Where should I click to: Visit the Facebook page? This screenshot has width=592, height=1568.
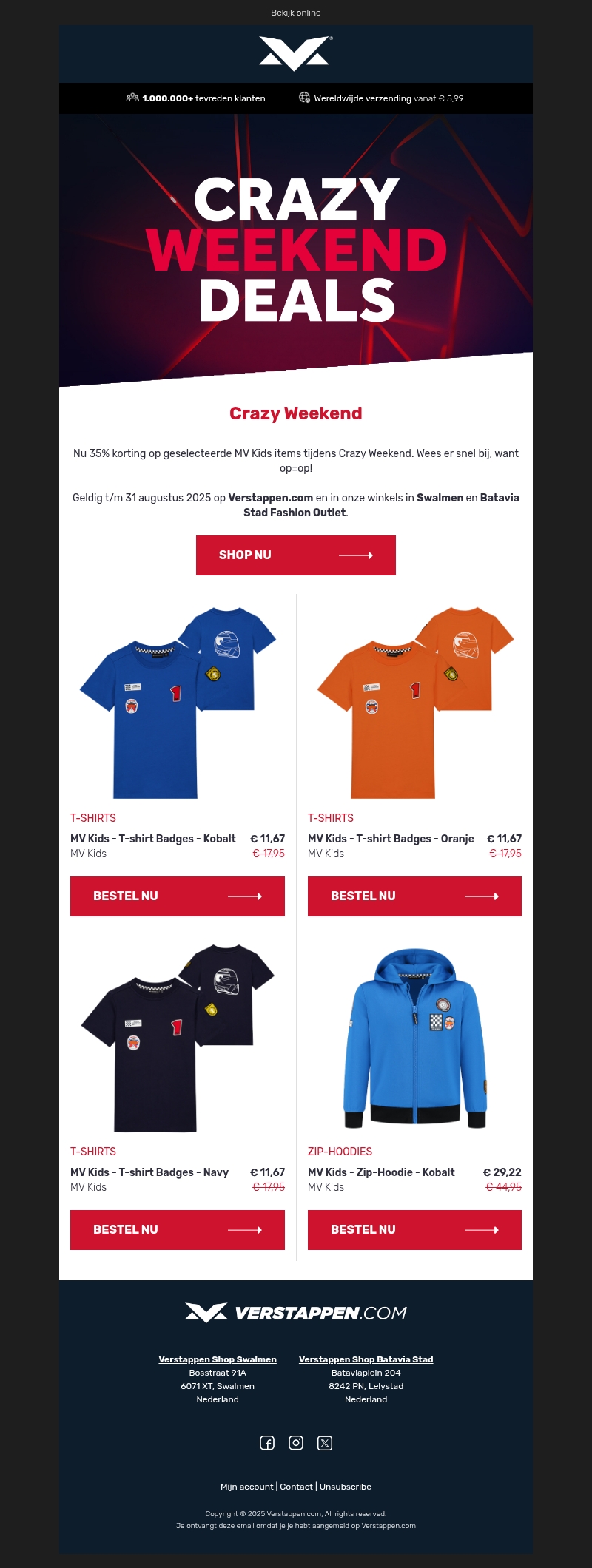coord(267,1443)
